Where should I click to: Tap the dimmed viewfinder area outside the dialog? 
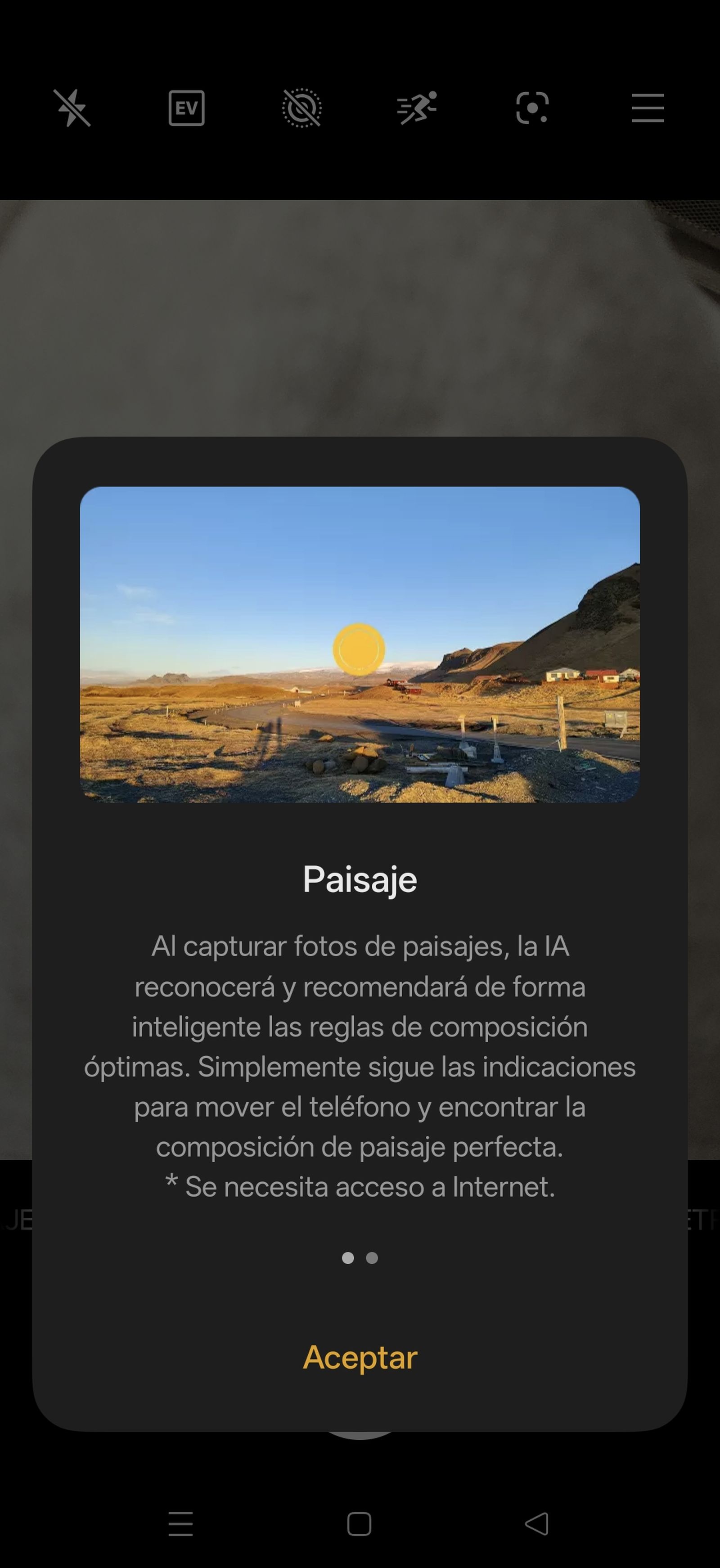(360, 304)
